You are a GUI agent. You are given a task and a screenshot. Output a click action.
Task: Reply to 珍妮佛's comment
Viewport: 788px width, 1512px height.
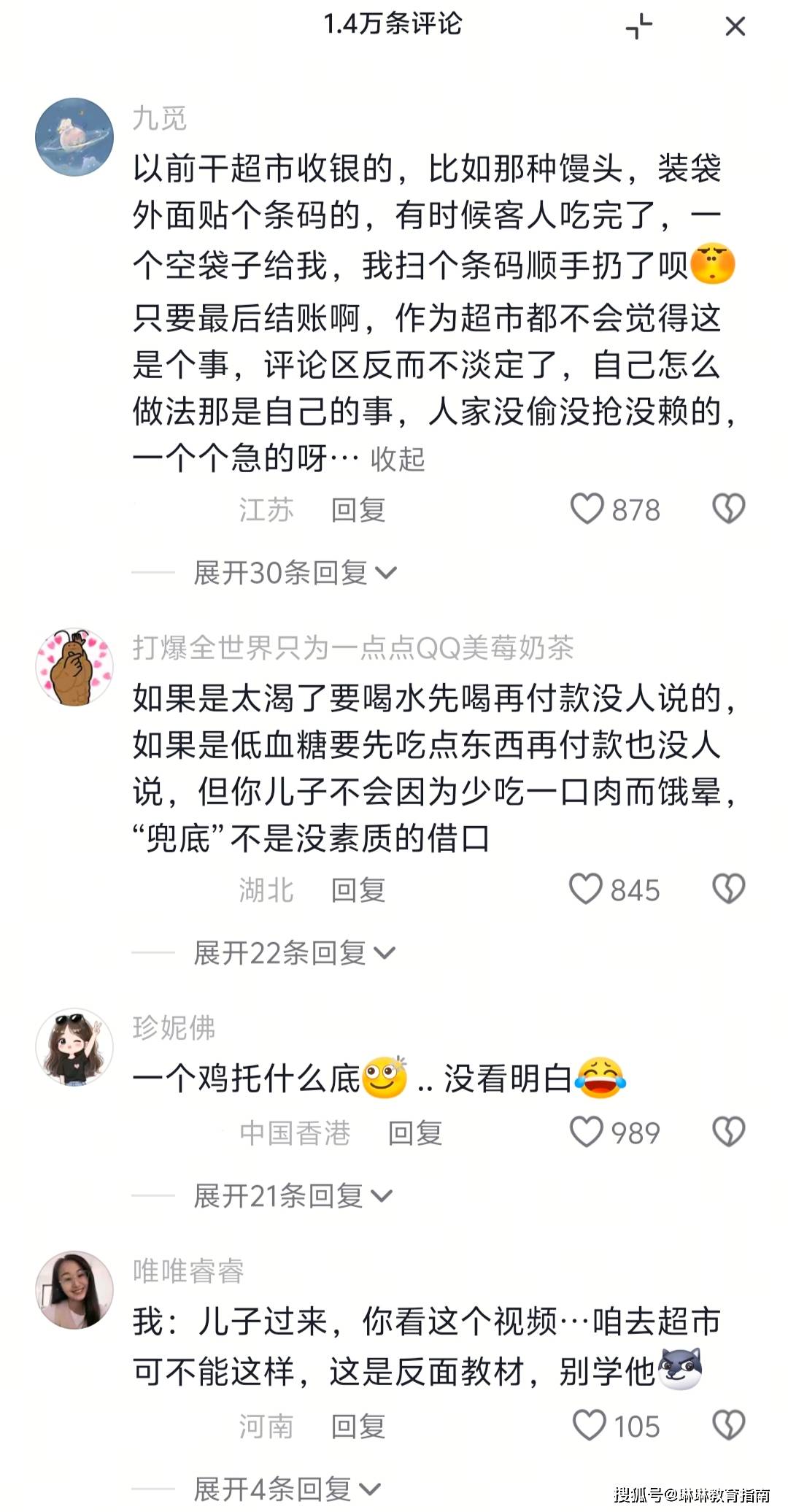click(x=414, y=1133)
